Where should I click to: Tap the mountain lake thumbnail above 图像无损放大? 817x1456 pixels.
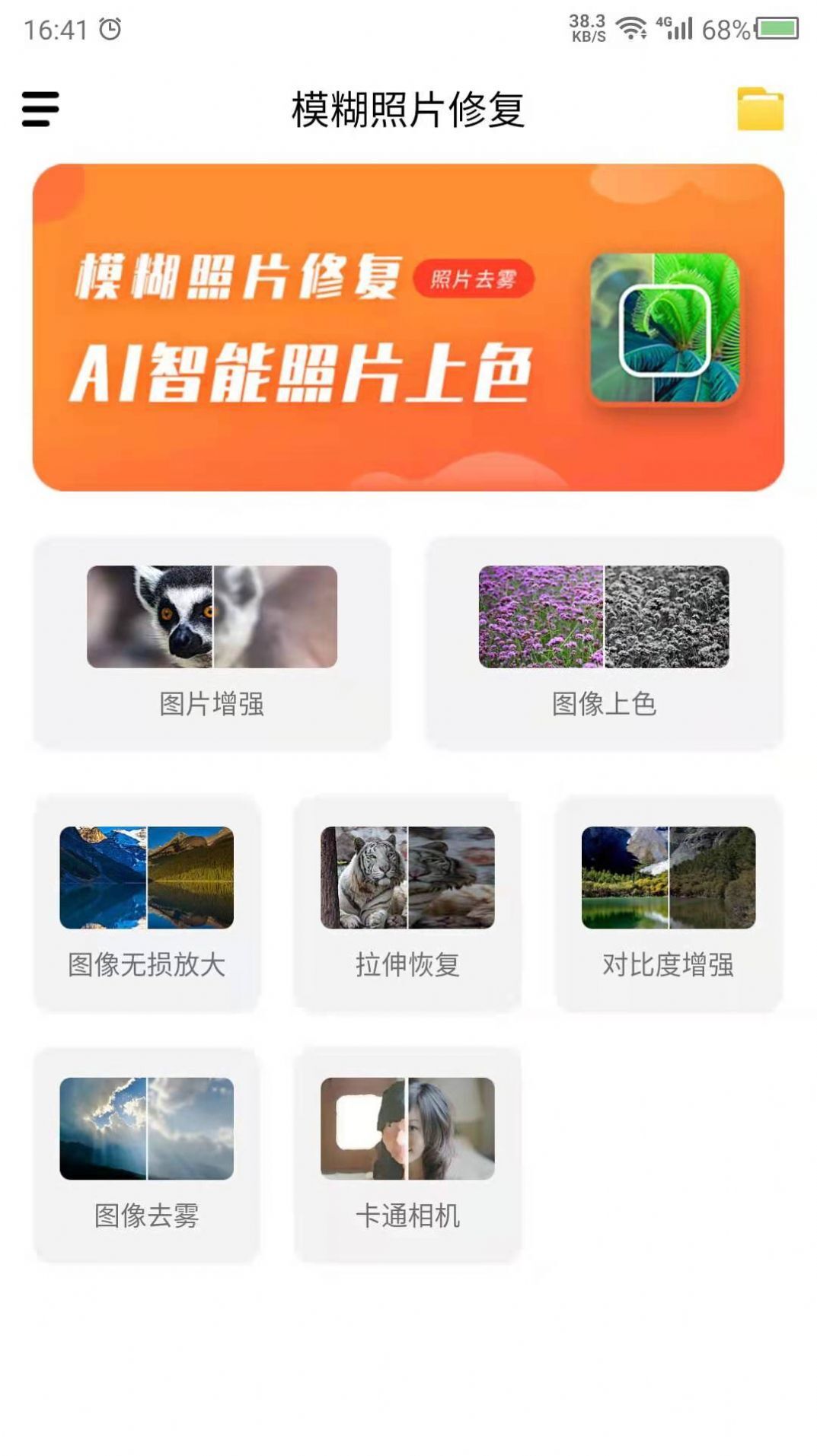pos(148,879)
